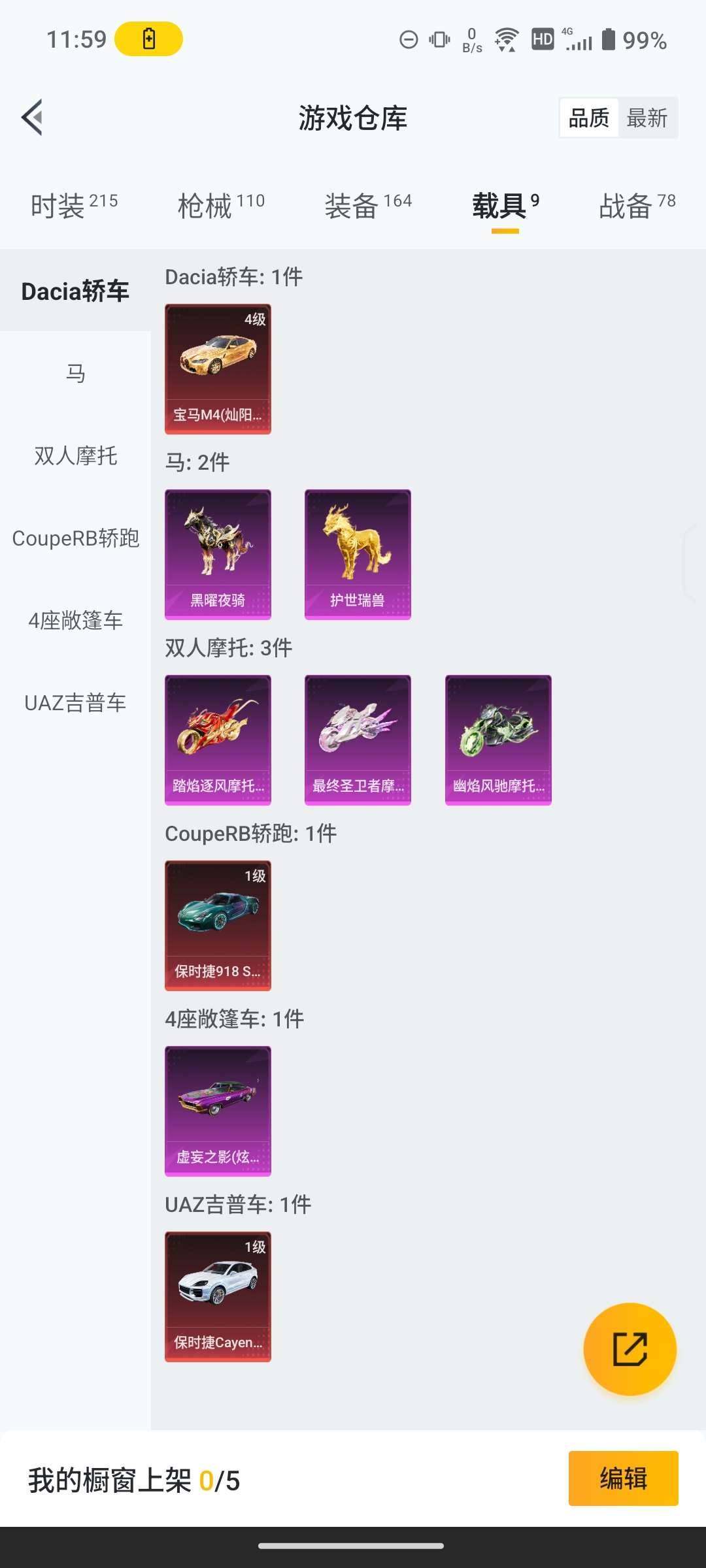The height and width of the screenshot is (1568, 706).
Task: Open the 宝马M4 car skin
Action: pyautogui.click(x=218, y=368)
